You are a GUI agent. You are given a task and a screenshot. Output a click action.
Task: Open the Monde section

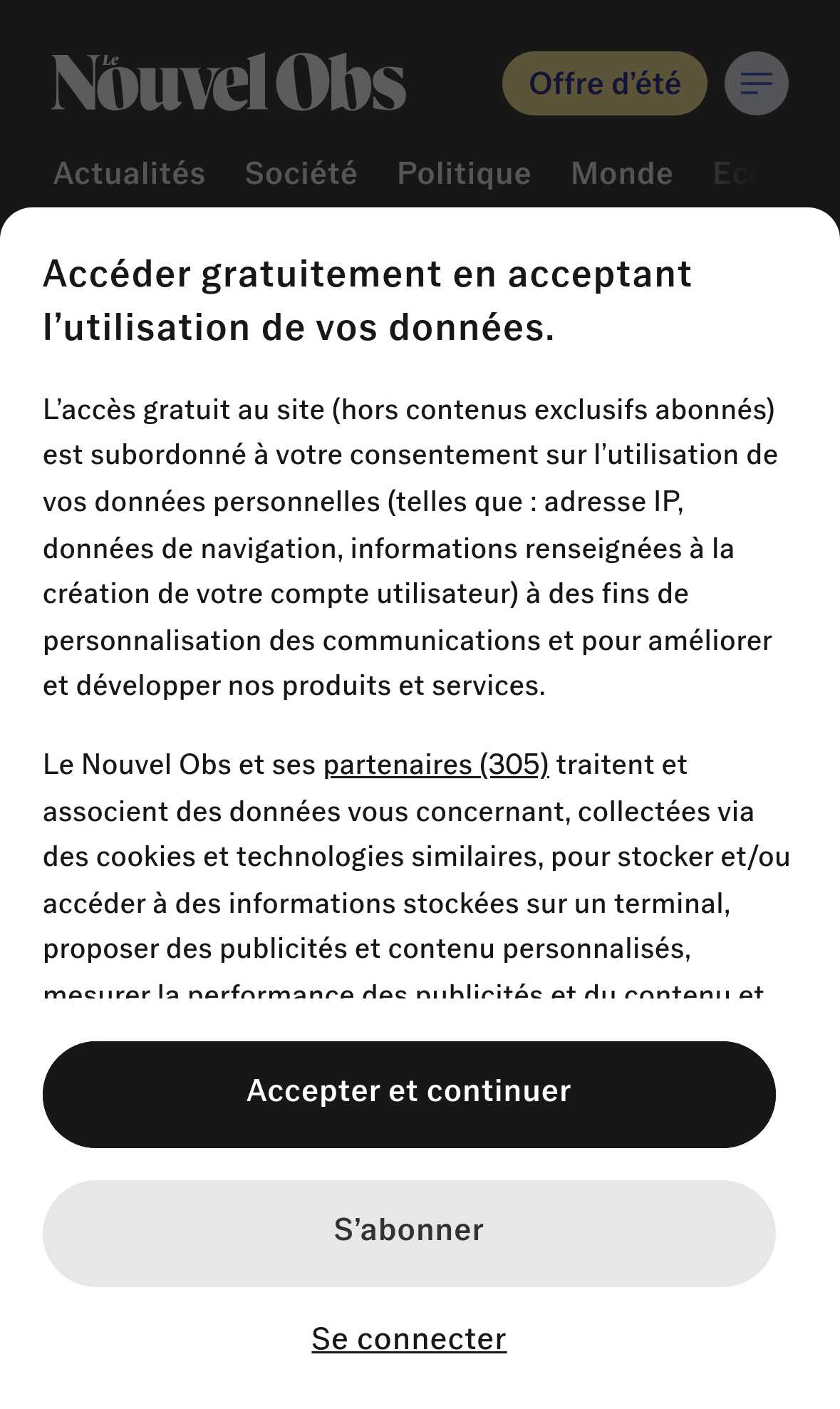[x=622, y=173]
